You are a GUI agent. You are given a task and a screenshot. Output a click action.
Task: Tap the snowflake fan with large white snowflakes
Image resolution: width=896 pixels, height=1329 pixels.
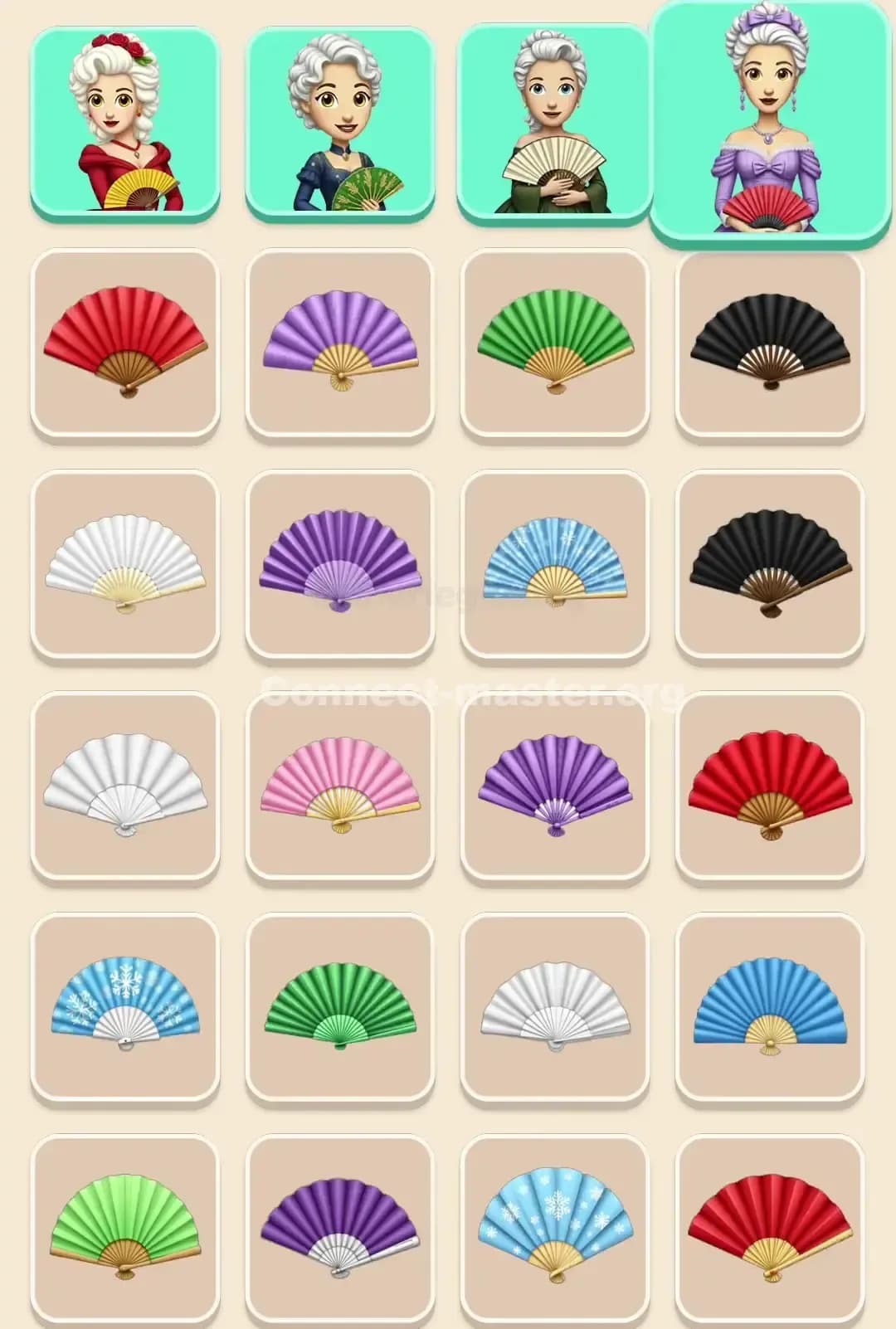click(124, 1008)
